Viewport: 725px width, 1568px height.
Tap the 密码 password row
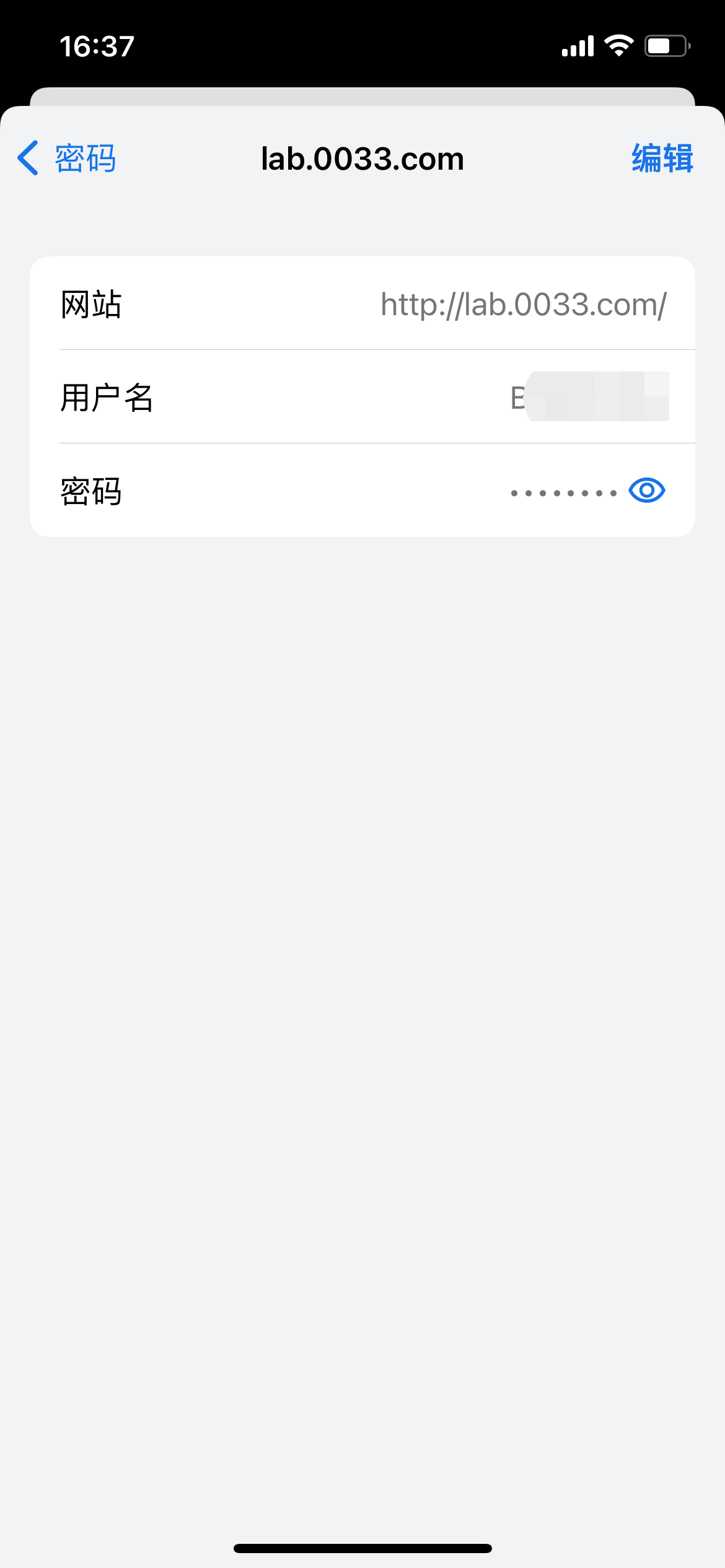click(x=362, y=490)
